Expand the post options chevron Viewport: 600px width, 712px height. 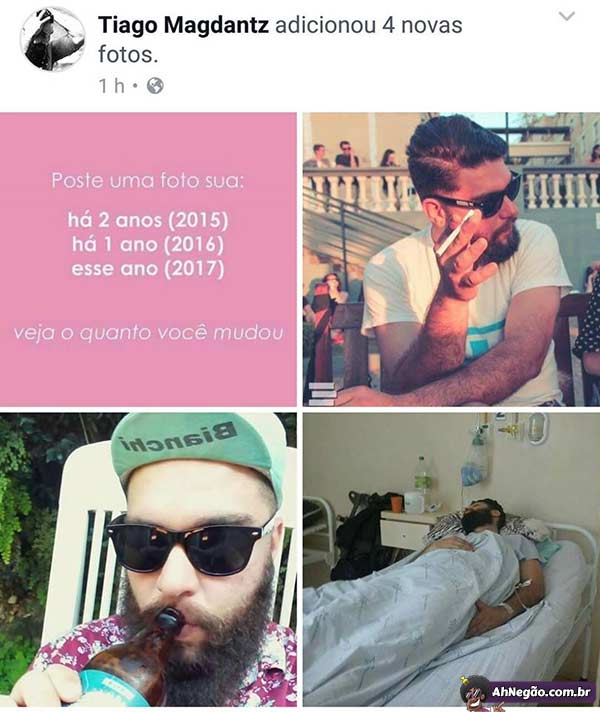click(x=567, y=17)
